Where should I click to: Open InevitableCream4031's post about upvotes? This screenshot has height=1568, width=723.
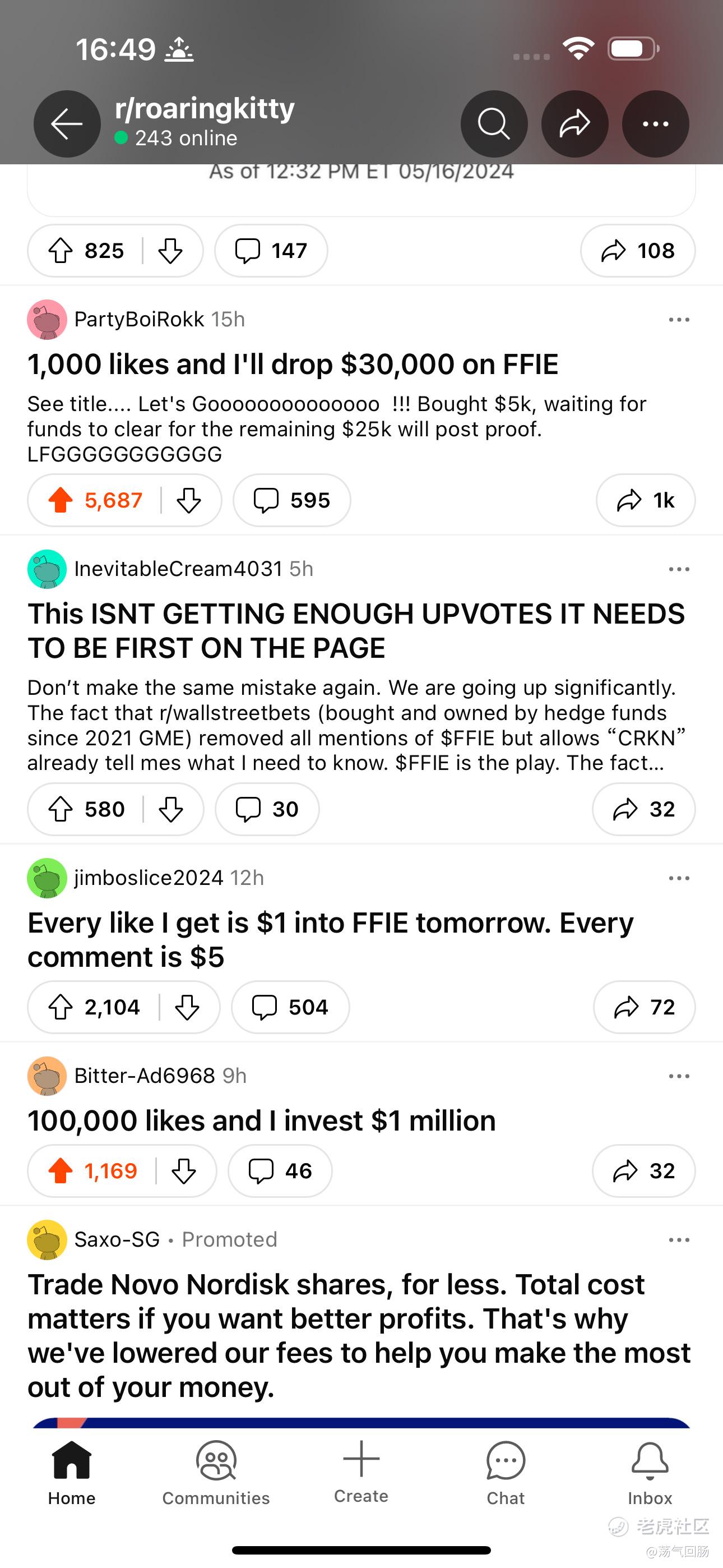[x=356, y=630]
